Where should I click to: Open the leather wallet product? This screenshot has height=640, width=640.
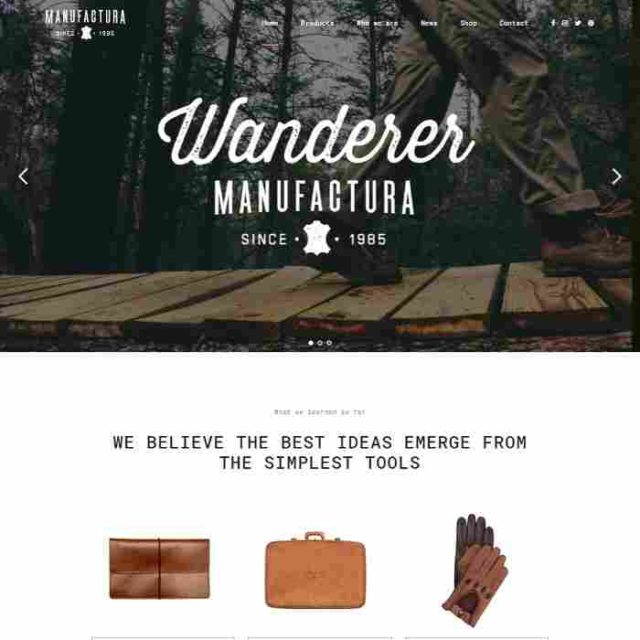click(160, 568)
